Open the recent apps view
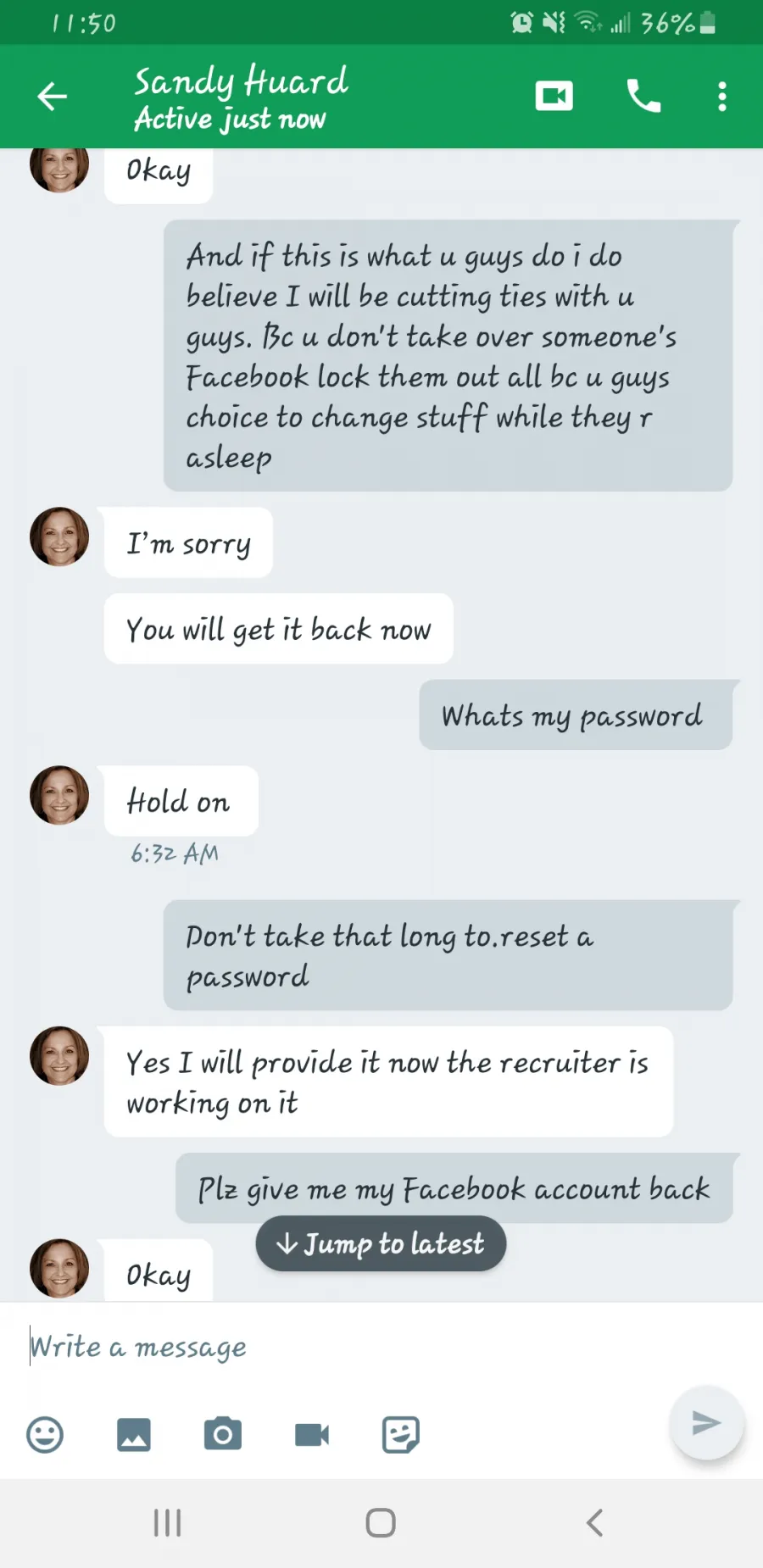Viewport: 763px width, 1568px height. click(168, 1523)
